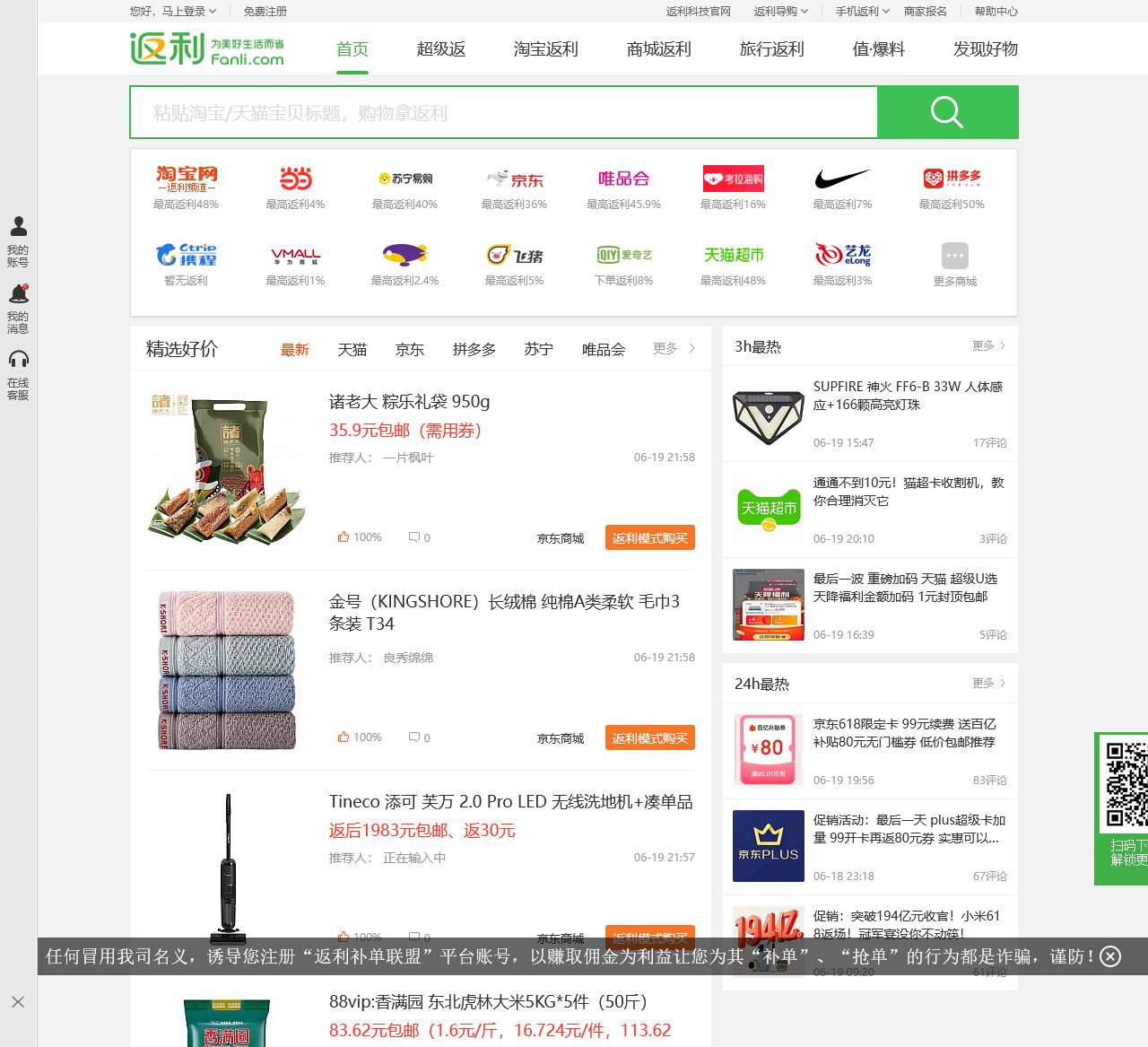Select the 拼多多 store tile

point(952,188)
